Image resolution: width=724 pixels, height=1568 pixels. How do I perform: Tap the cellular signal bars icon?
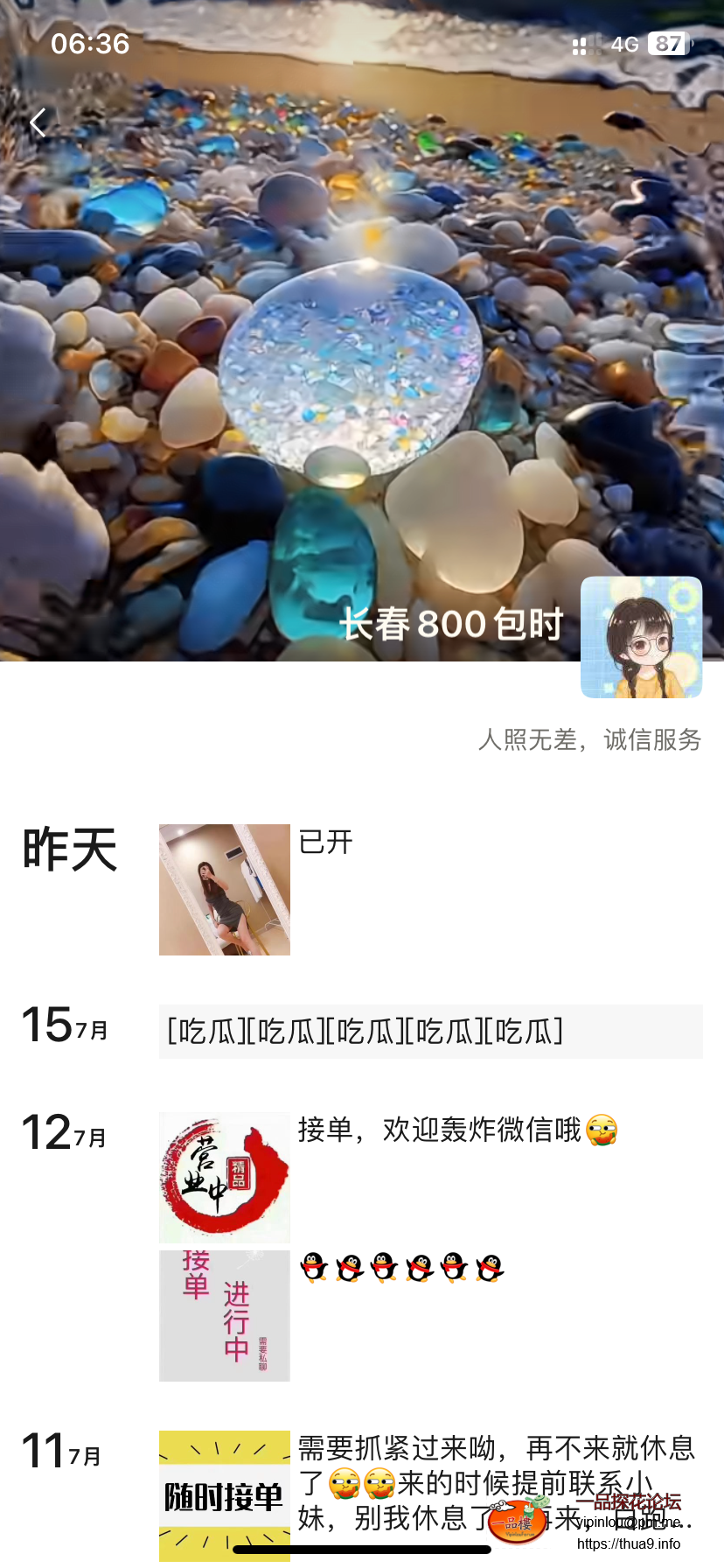click(x=581, y=44)
